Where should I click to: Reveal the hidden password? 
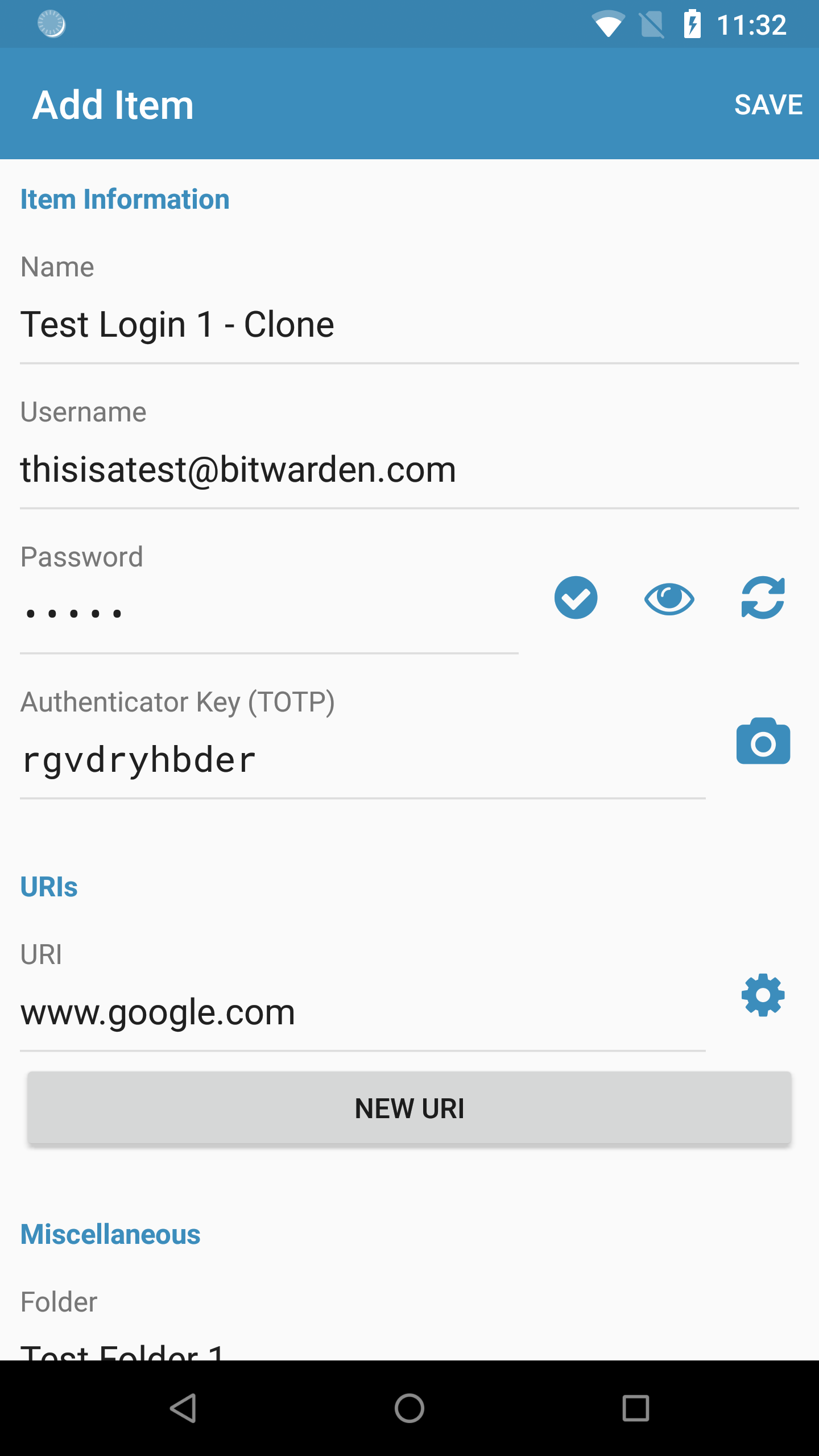click(x=669, y=598)
